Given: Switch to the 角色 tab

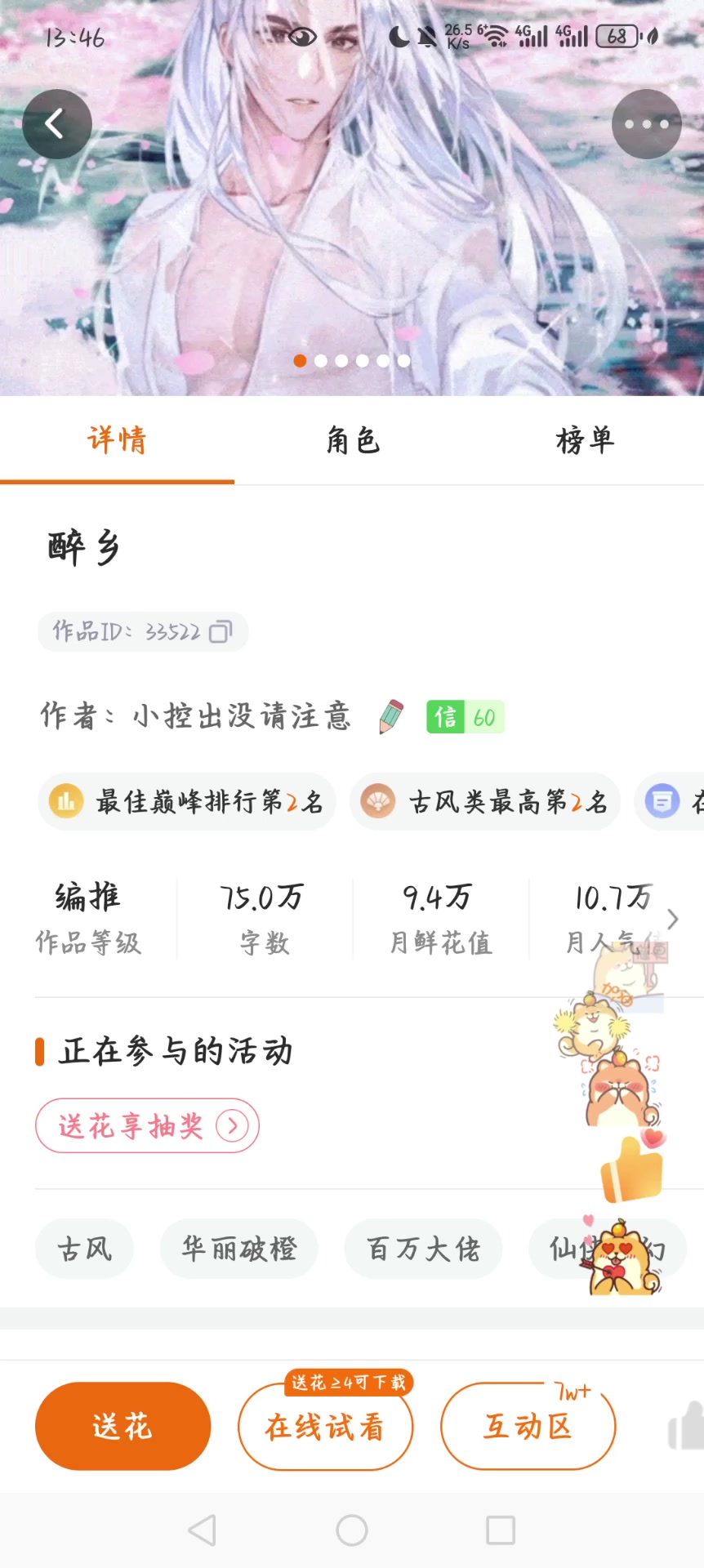Looking at the screenshot, I should (353, 441).
